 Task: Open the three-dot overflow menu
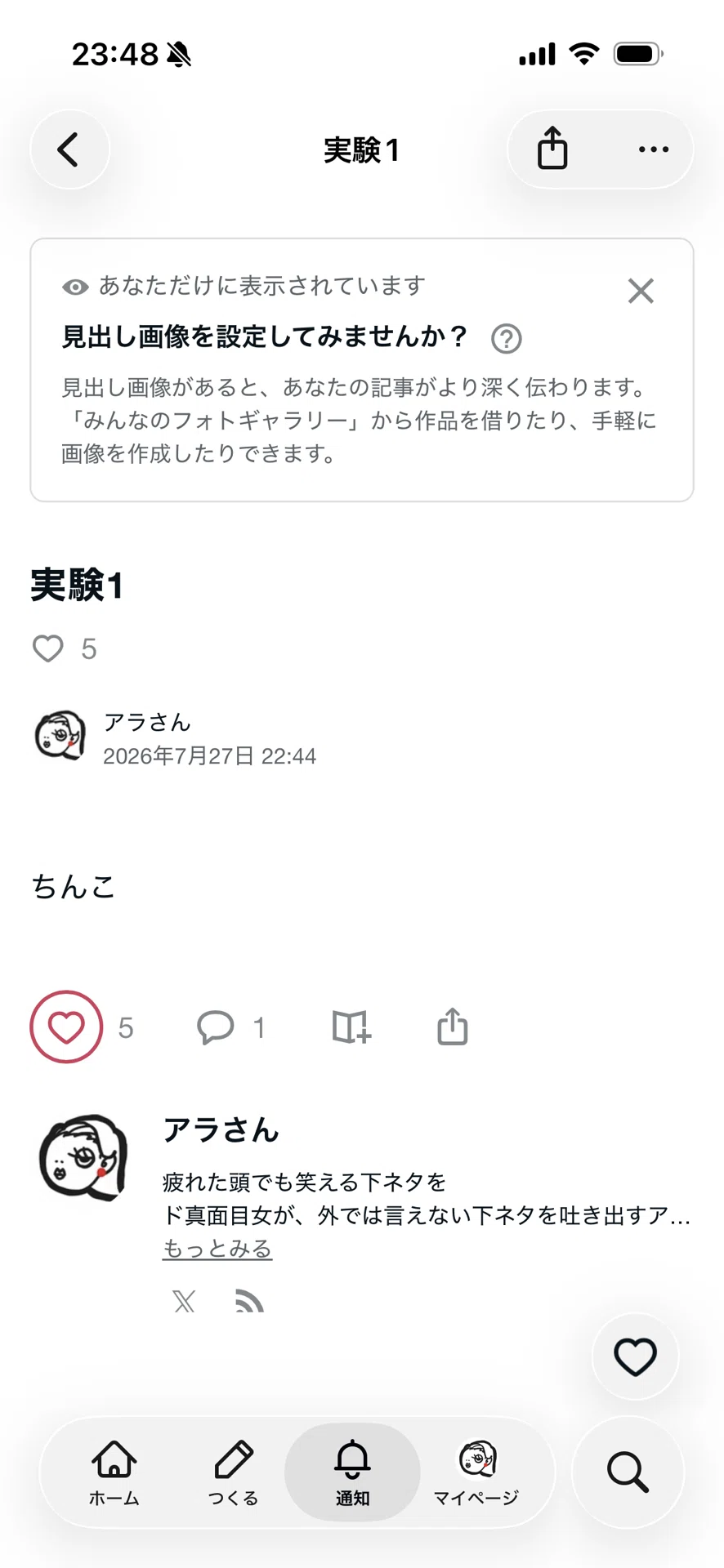[654, 149]
